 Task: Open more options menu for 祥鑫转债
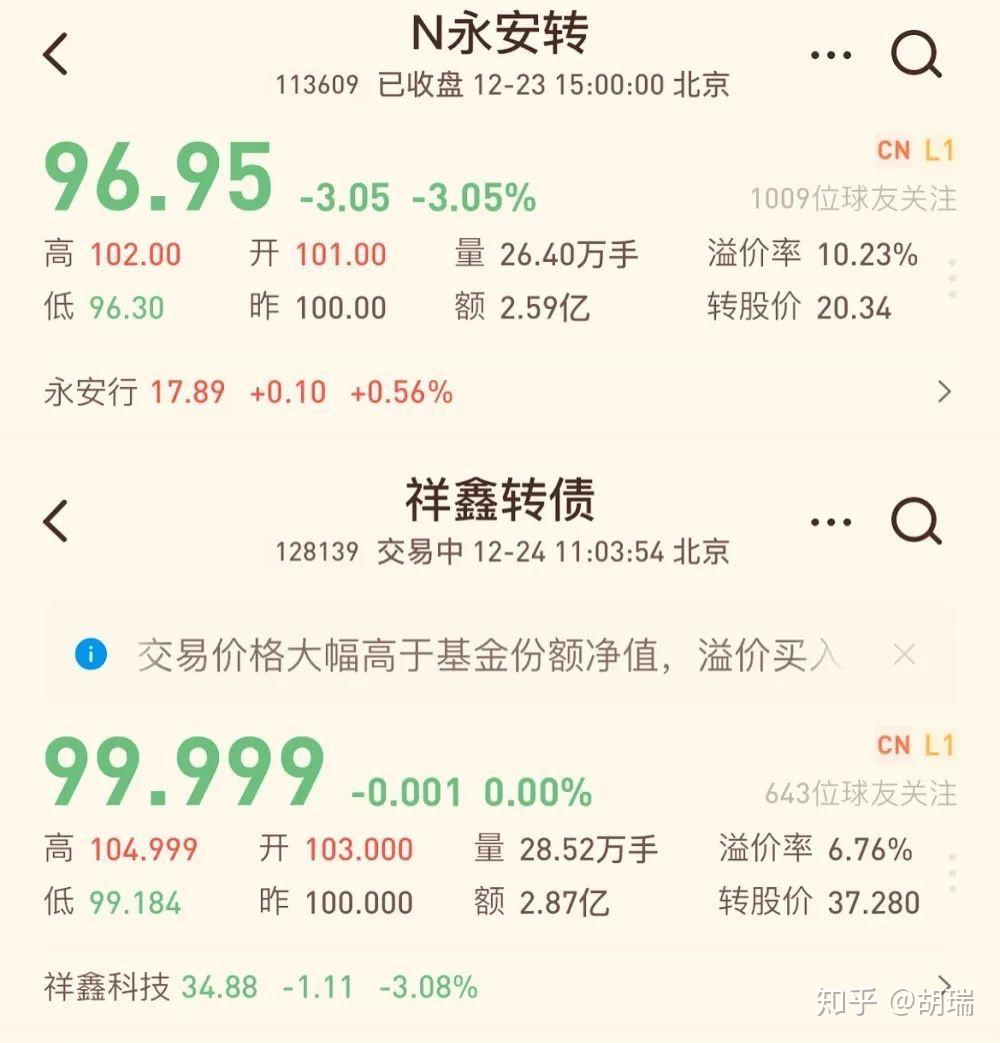coord(831,520)
